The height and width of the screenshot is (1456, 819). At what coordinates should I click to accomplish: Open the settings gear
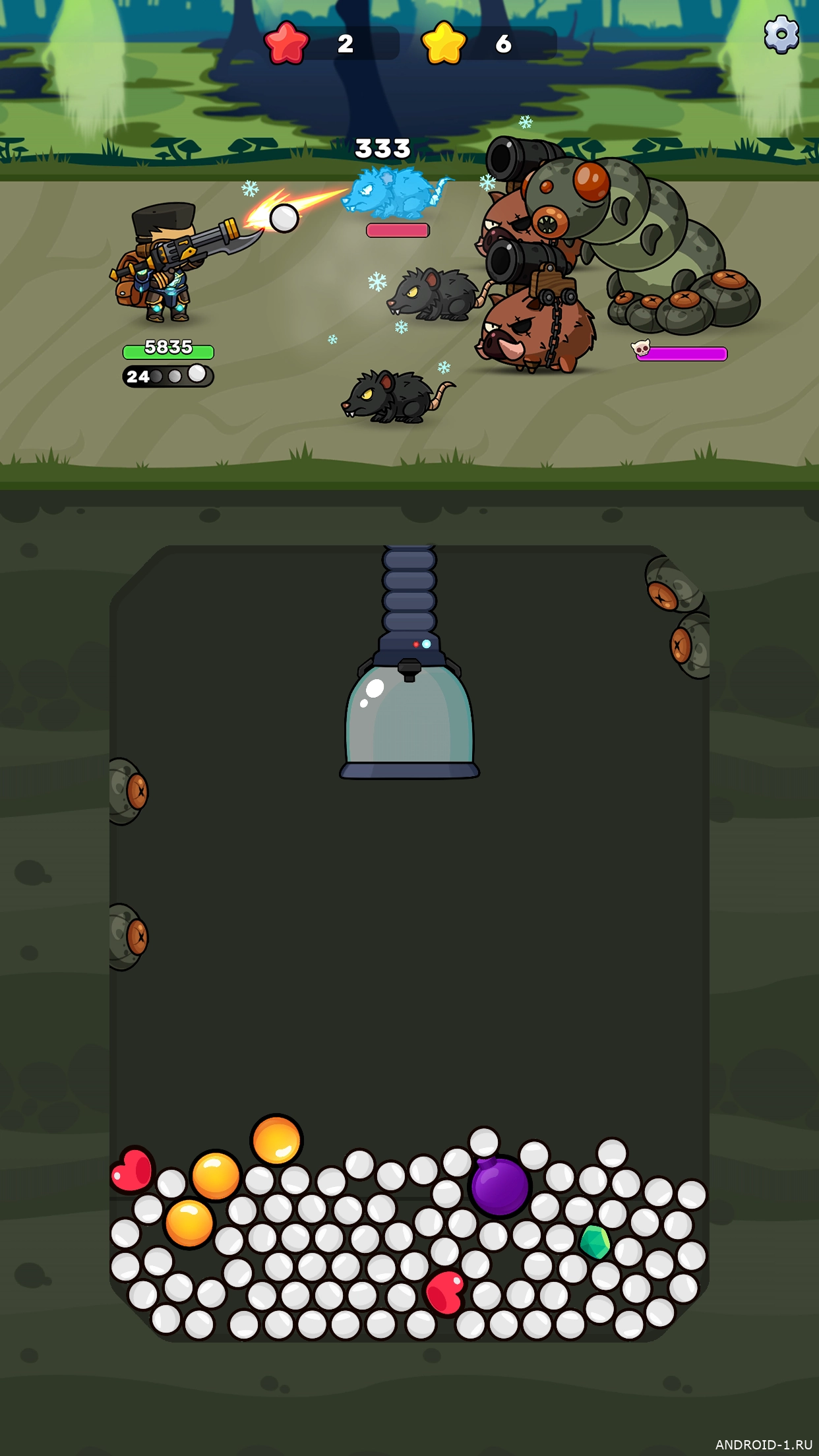tap(781, 34)
